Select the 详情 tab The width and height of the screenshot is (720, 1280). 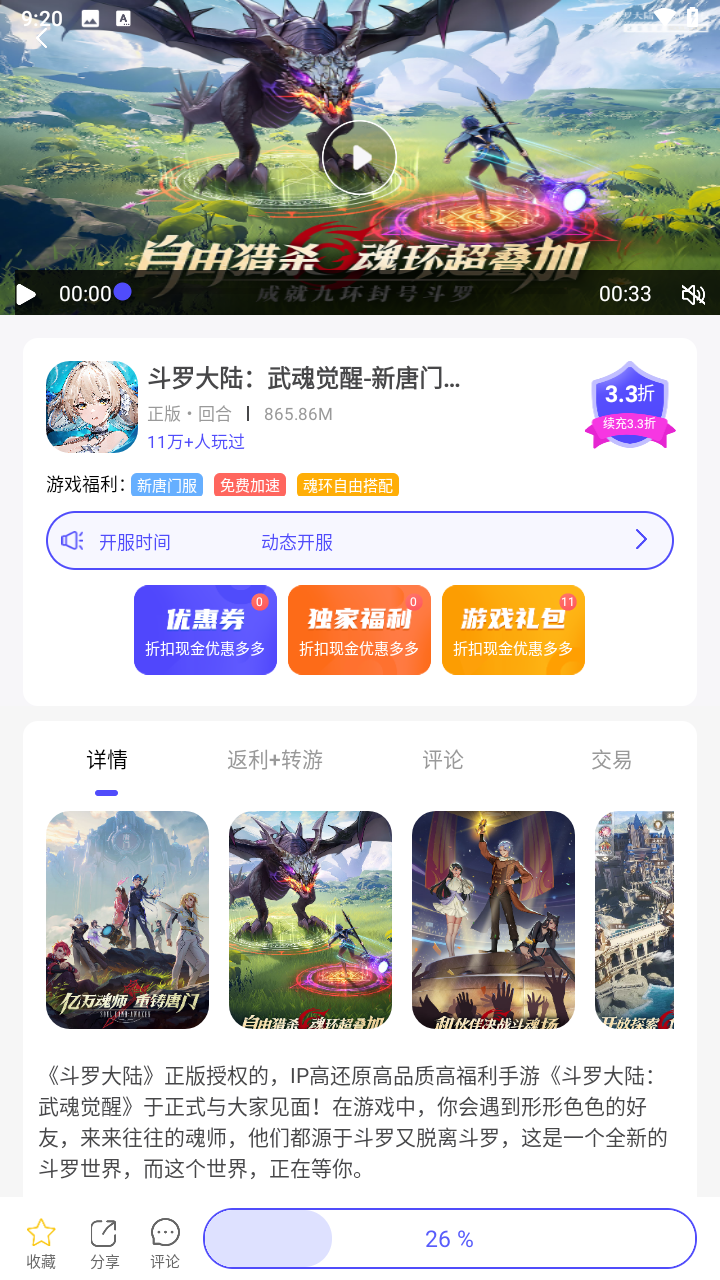107,760
